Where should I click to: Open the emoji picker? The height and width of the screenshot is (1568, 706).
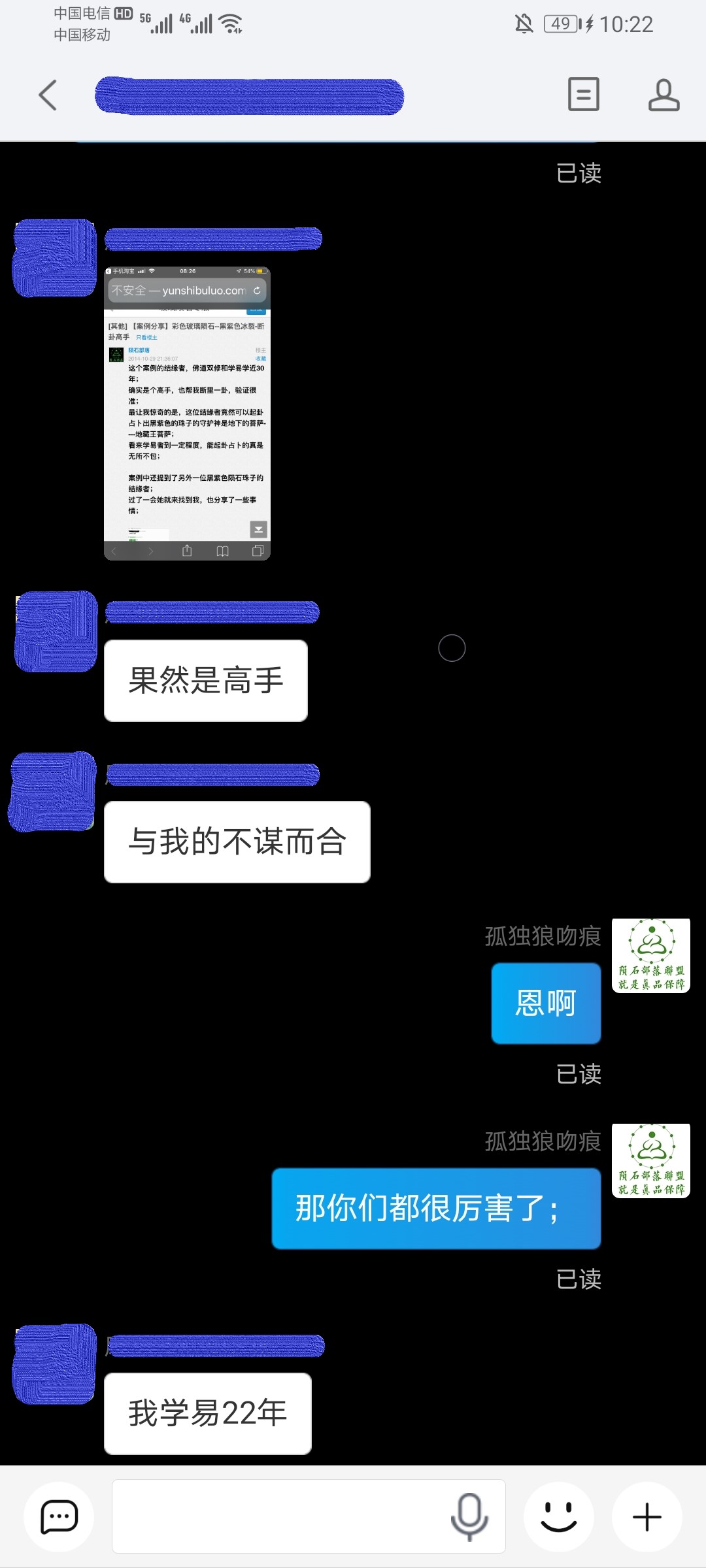[559, 1516]
